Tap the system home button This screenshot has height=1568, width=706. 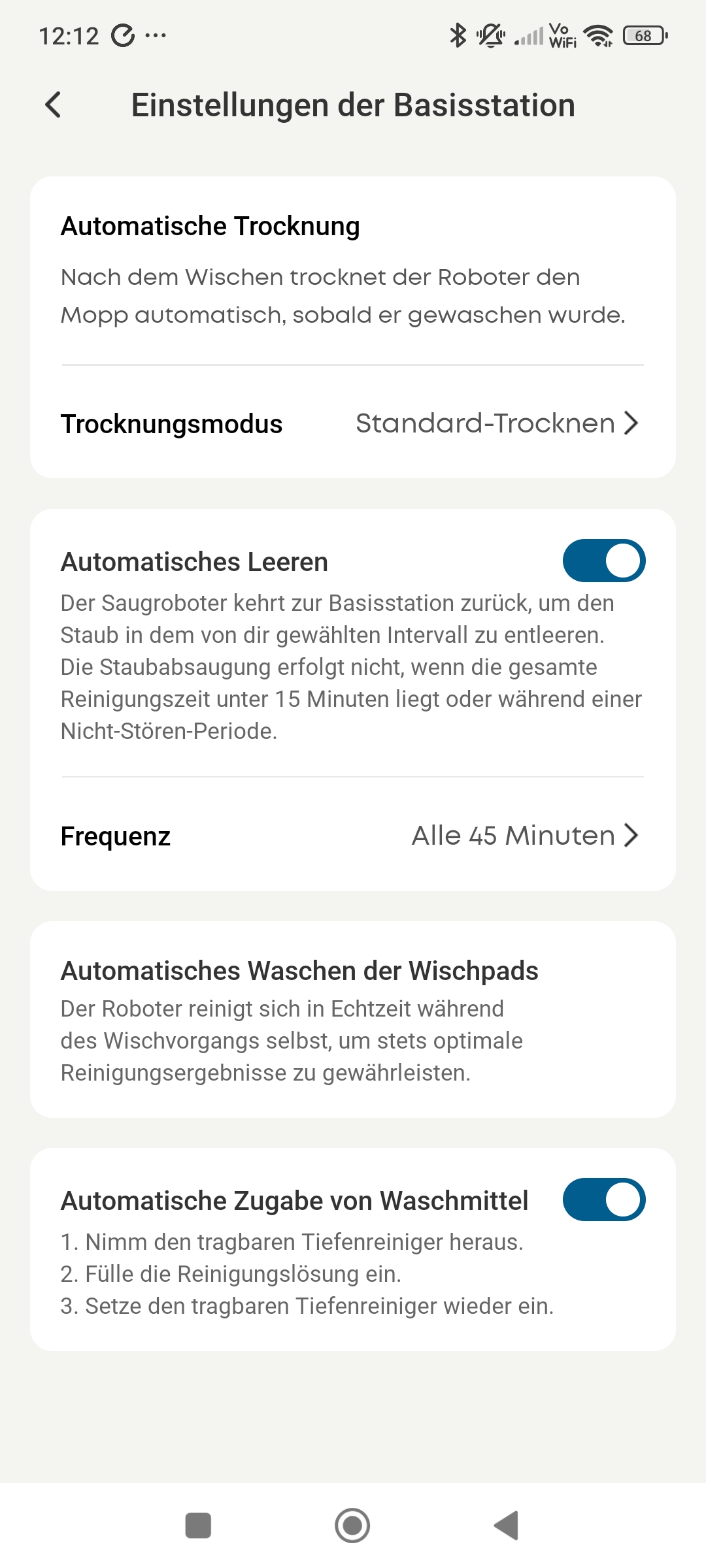tap(352, 1526)
